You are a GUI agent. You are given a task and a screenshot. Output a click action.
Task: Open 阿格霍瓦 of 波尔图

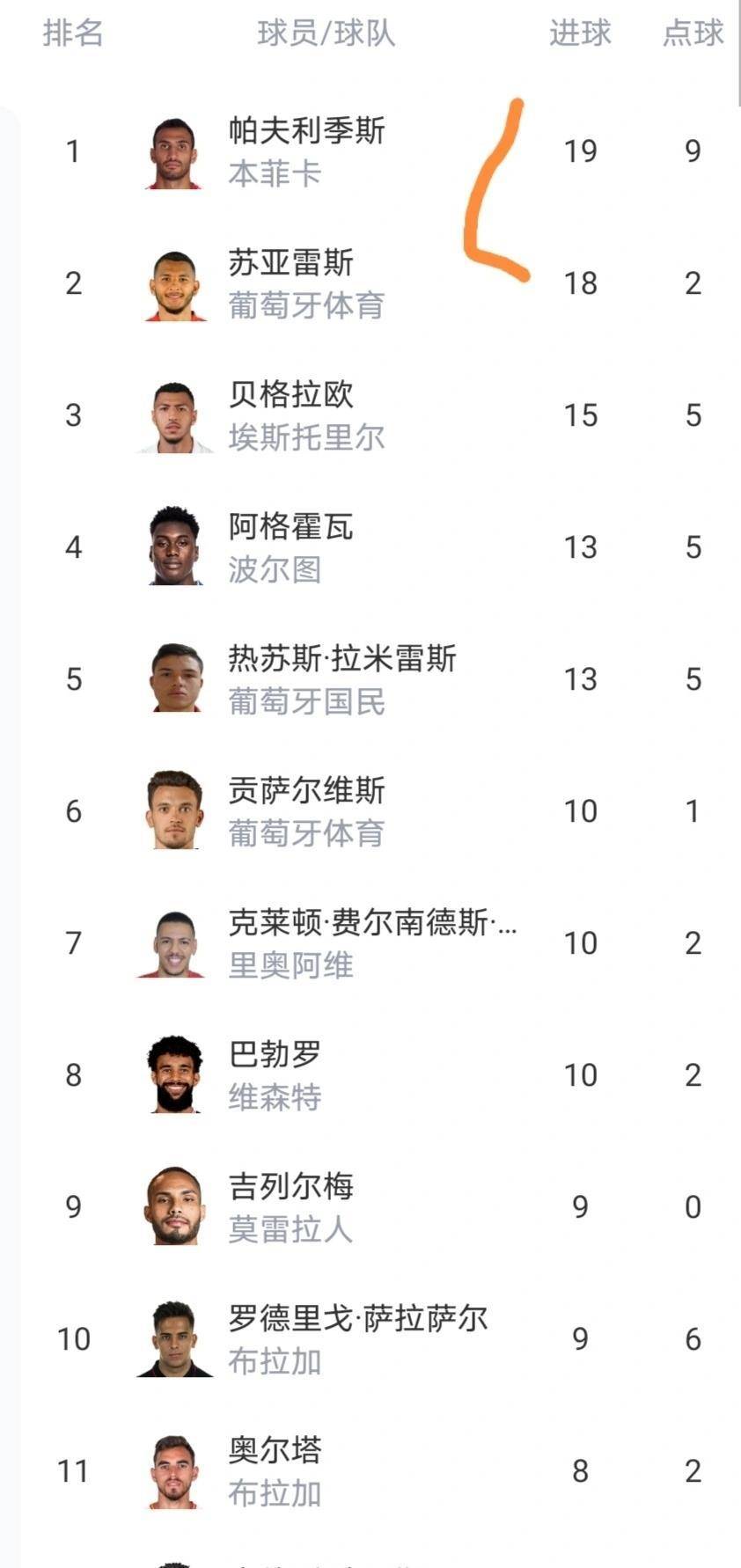coord(290,528)
